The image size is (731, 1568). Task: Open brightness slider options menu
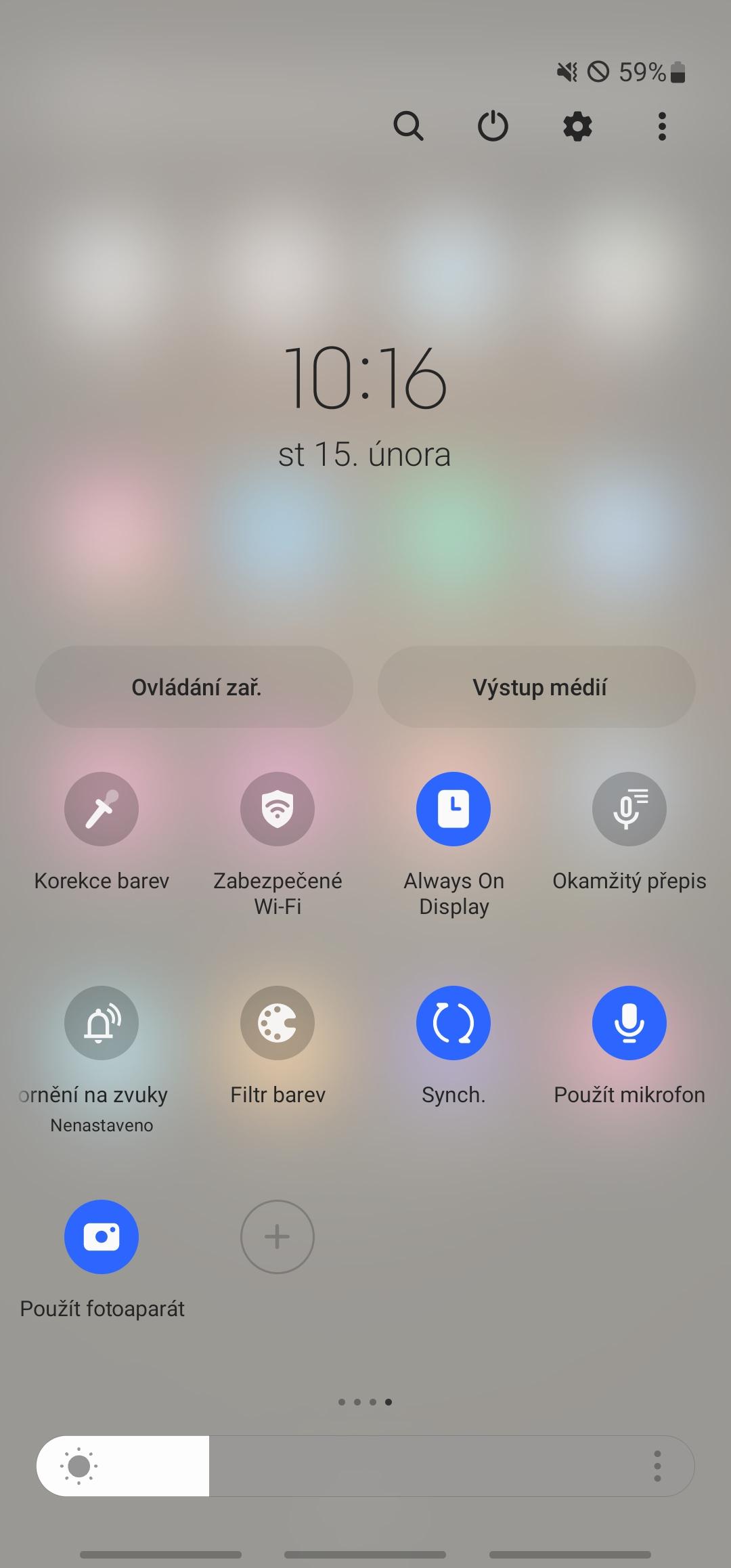tap(657, 1466)
